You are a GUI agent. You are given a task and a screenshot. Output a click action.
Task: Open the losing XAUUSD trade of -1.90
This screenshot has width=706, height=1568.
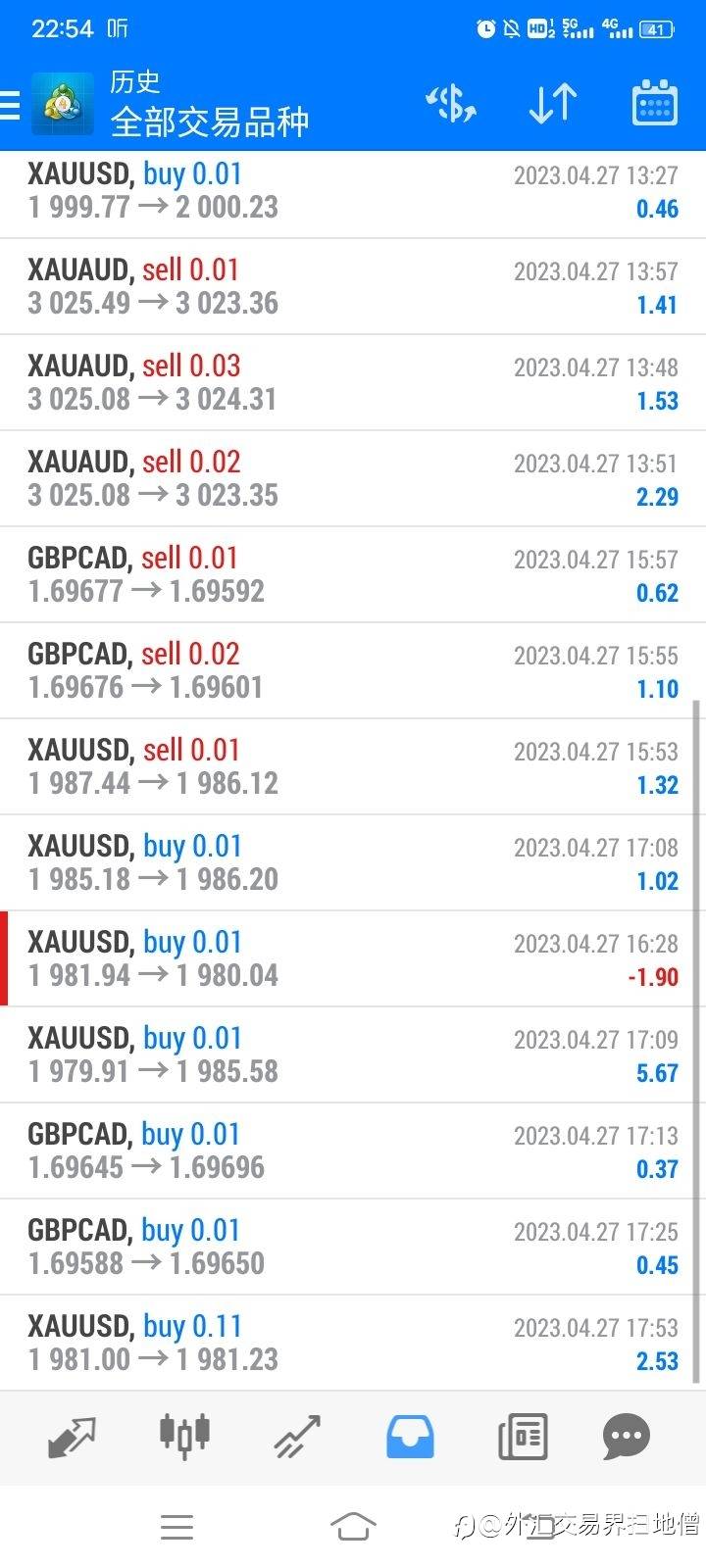point(353,958)
